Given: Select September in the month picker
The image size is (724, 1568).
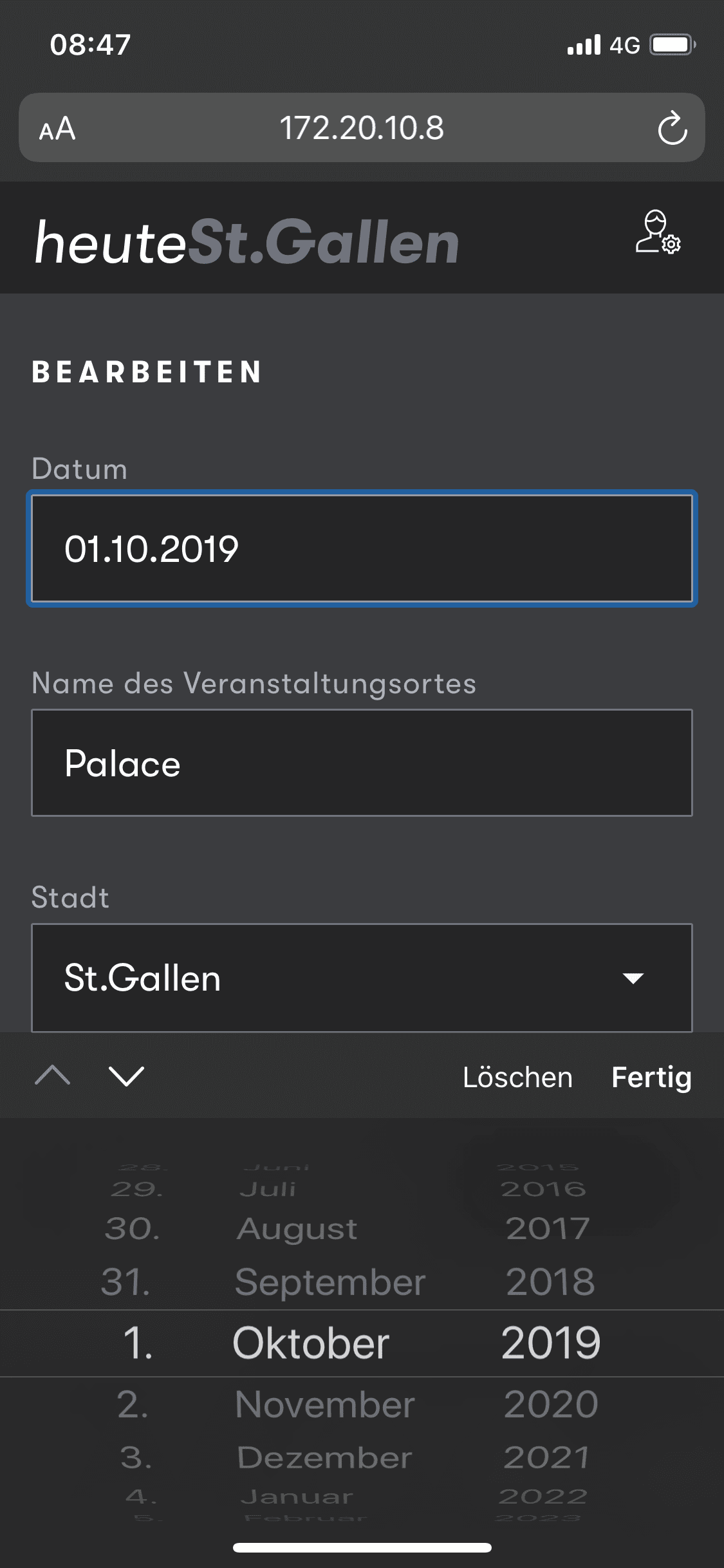Looking at the screenshot, I should click(x=330, y=1282).
